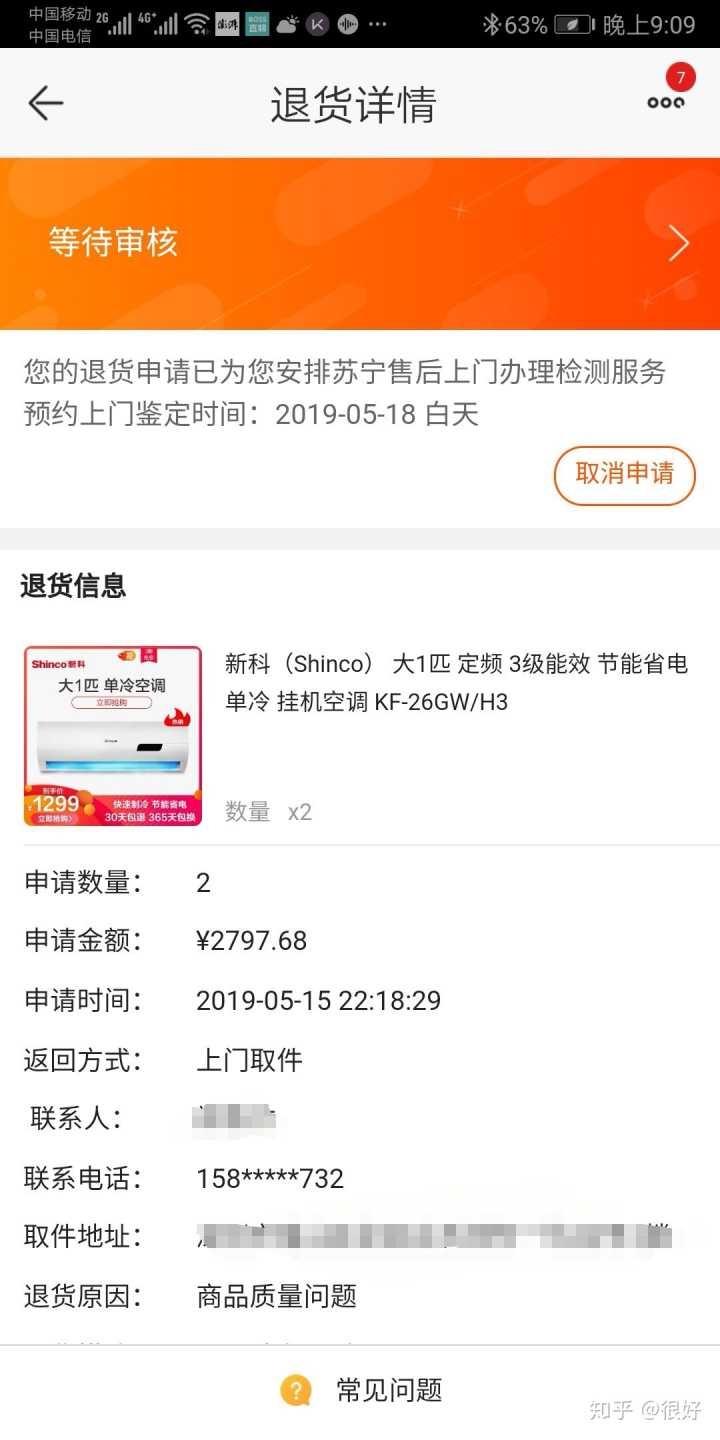Open the 等待审核 status banner

coord(360,243)
